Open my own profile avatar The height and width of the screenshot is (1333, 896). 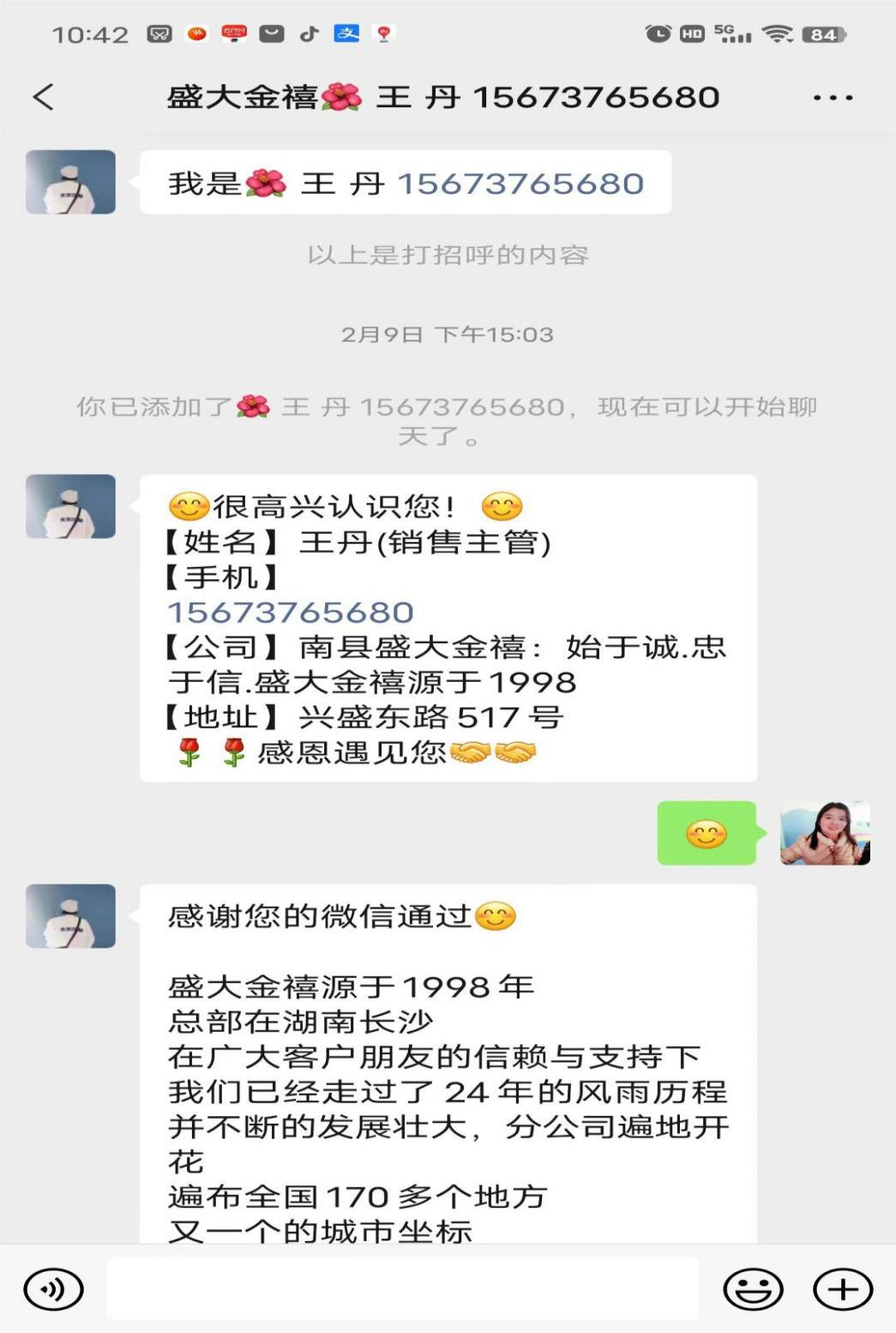(825, 833)
